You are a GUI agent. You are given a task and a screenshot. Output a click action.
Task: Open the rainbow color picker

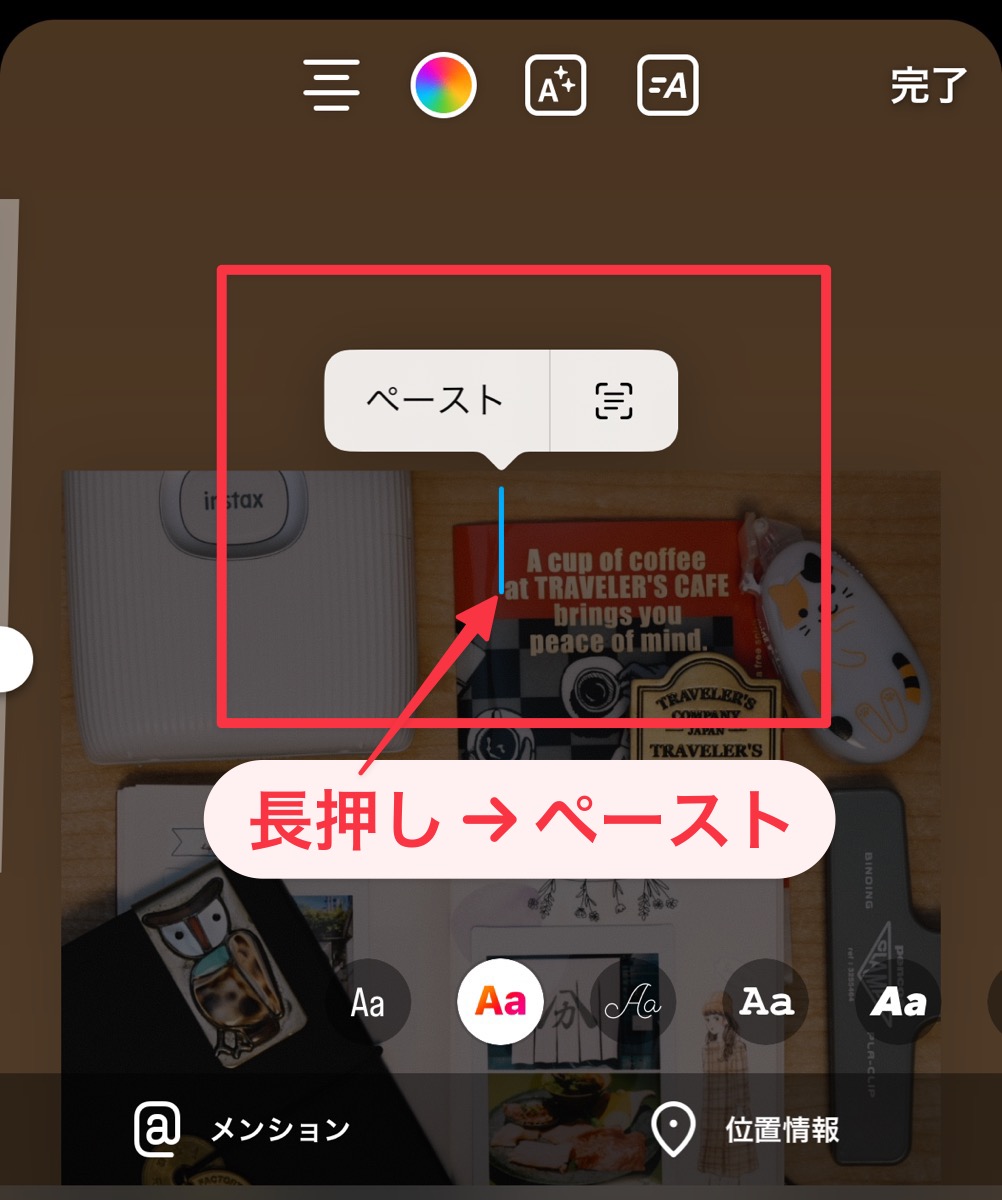point(444,86)
